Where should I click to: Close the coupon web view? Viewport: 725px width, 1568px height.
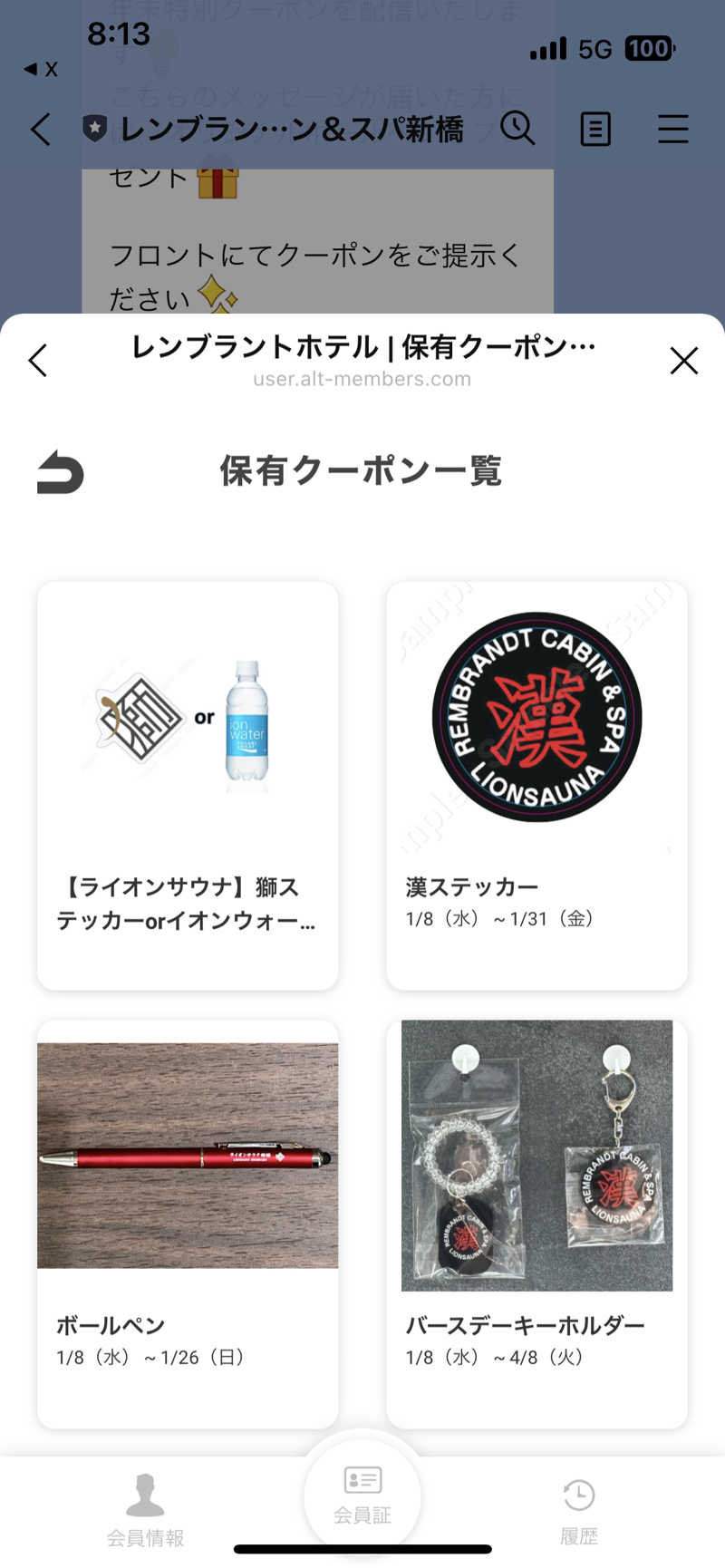pyautogui.click(x=683, y=361)
